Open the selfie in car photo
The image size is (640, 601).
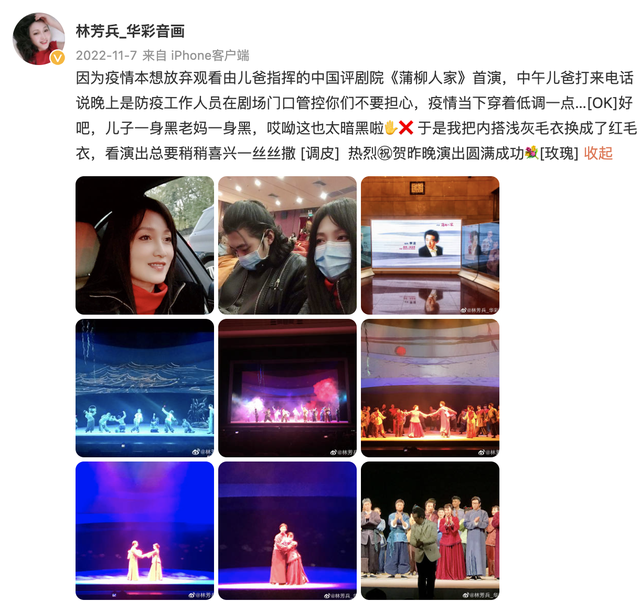[145, 245]
